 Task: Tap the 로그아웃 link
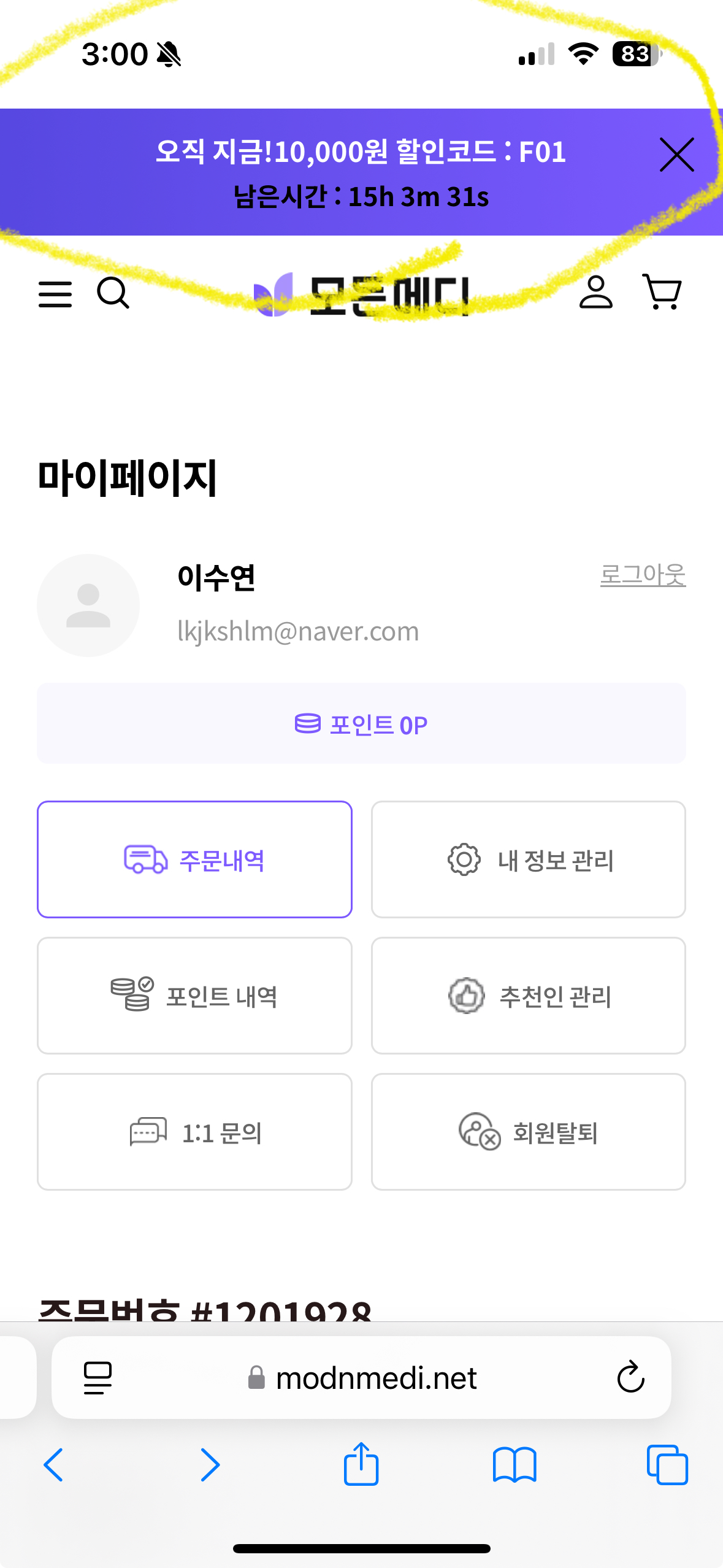[643, 575]
